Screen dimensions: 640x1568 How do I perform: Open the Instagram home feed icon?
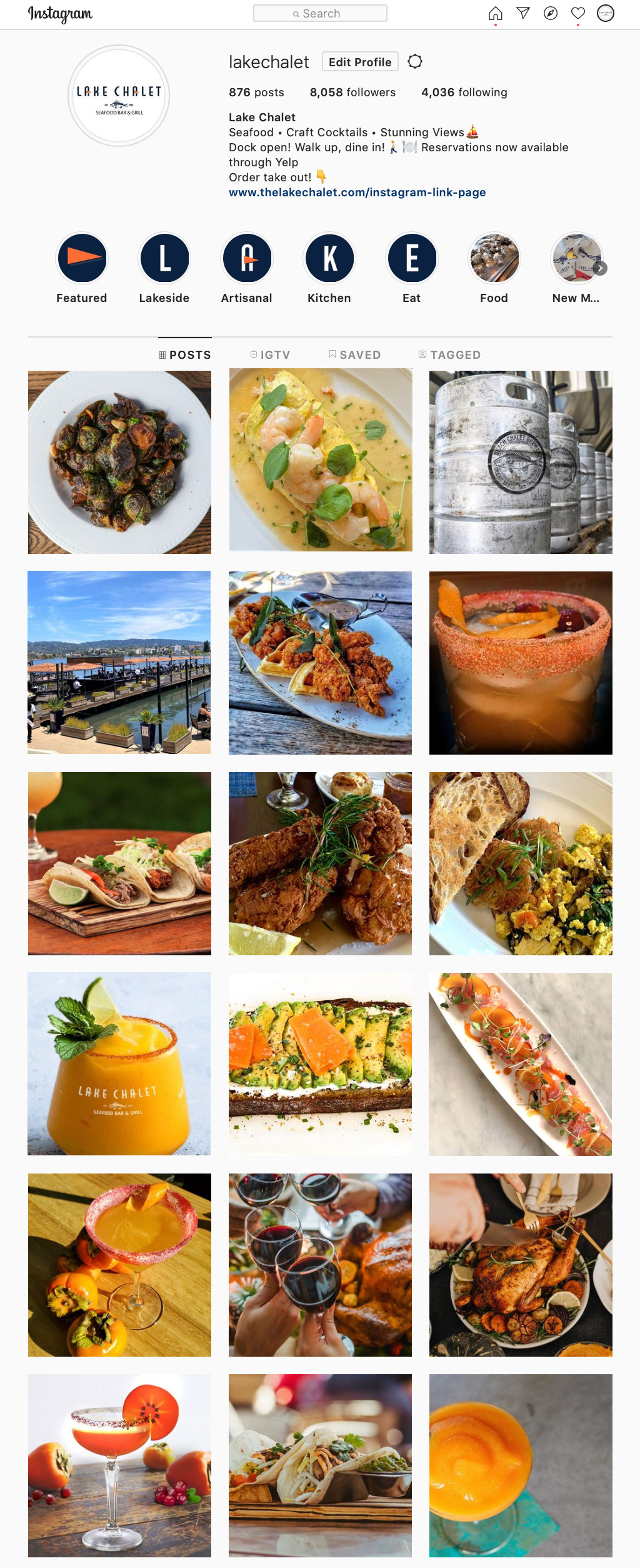point(495,13)
